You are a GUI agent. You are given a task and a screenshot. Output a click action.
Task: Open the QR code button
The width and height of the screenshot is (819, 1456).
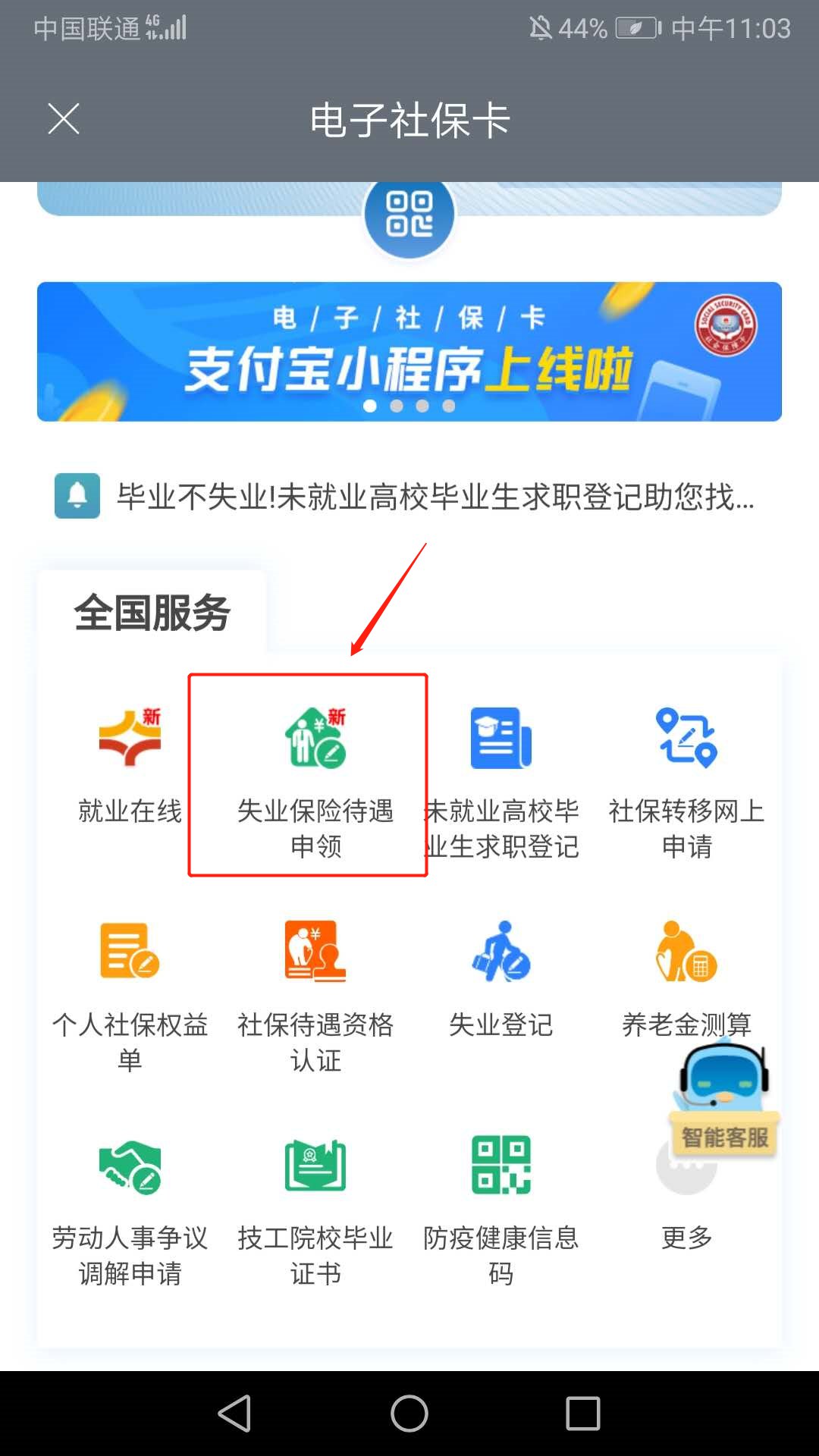409,215
